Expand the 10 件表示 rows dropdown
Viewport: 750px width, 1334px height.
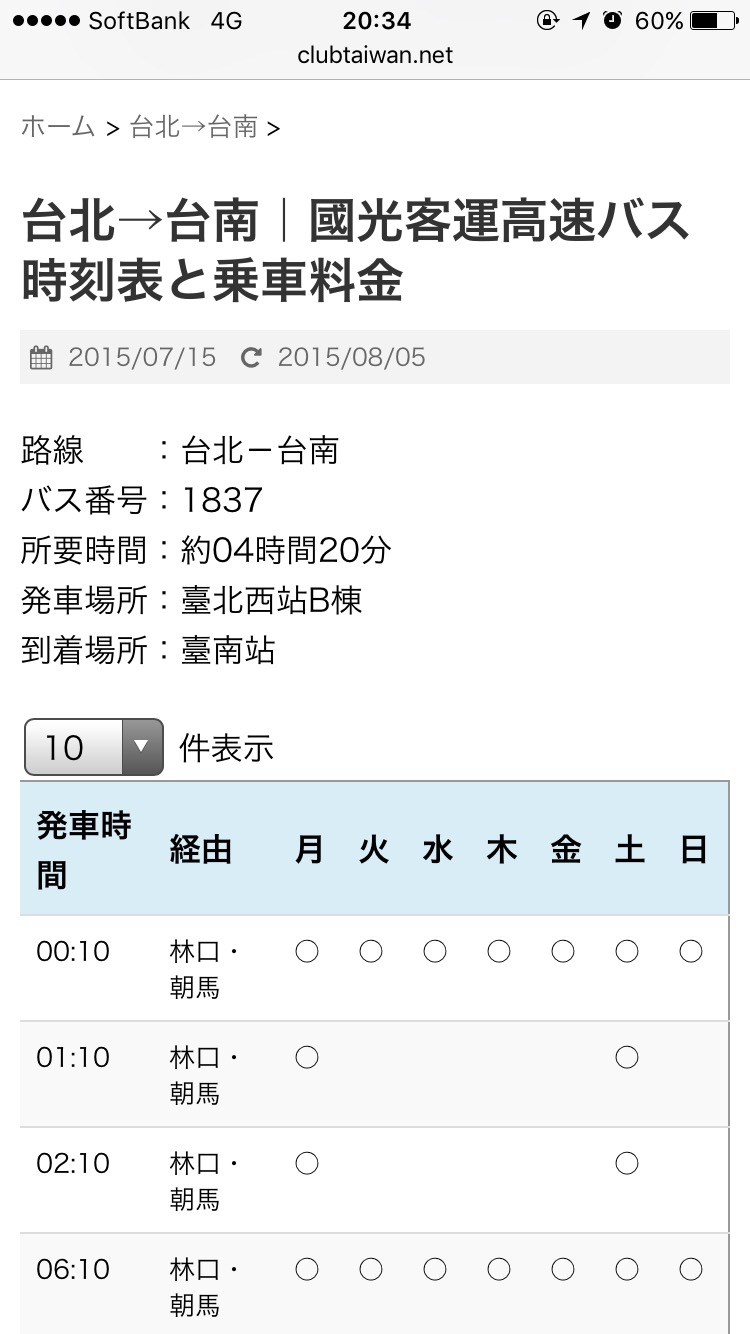(x=93, y=747)
